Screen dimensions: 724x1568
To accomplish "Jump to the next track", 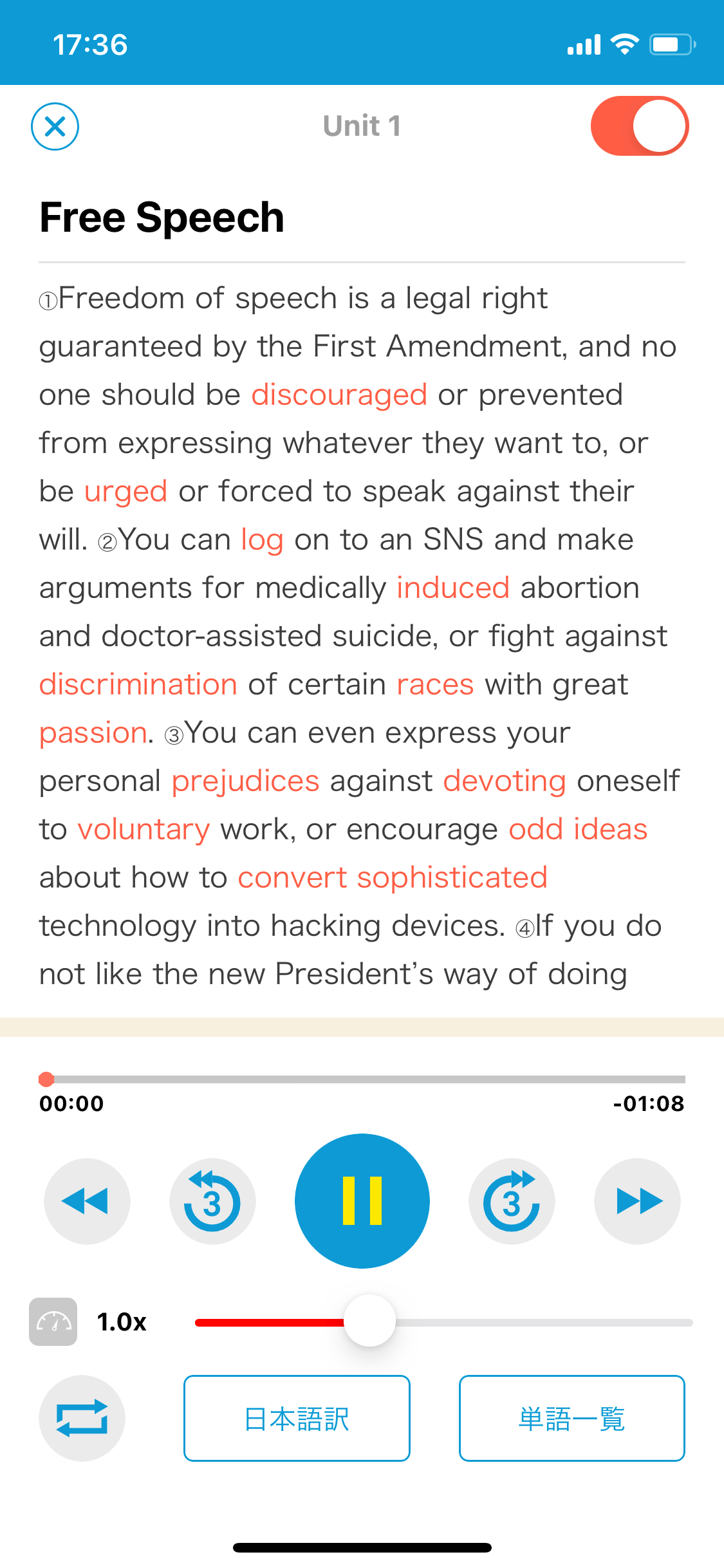I will (x=637, y=1201).
